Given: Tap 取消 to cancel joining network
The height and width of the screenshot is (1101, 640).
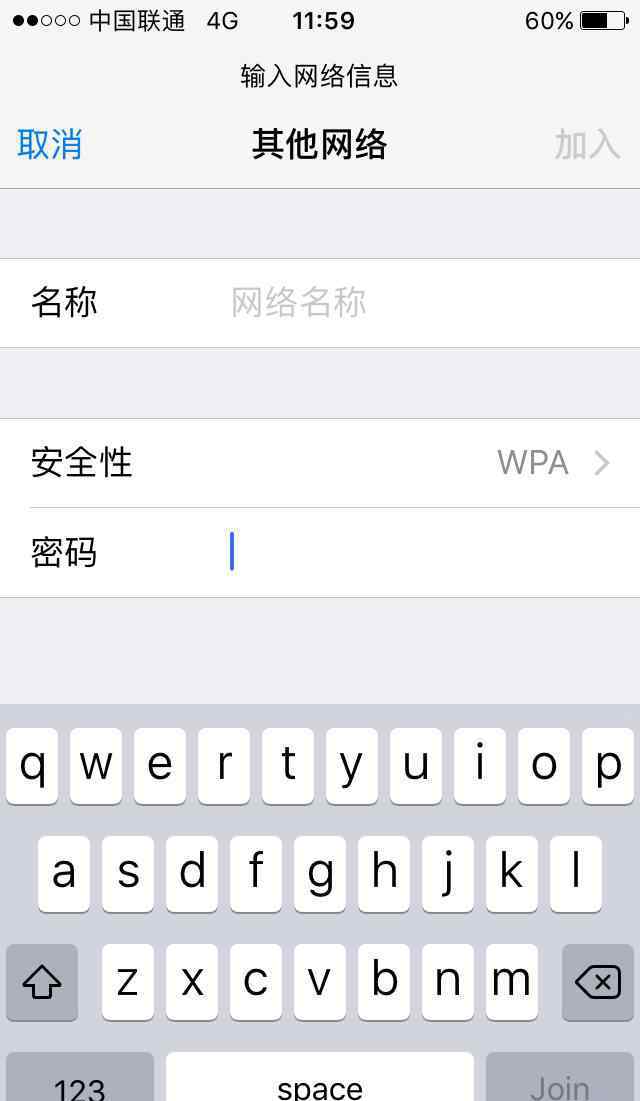Looking at the screenshot, I should (50, 144).
